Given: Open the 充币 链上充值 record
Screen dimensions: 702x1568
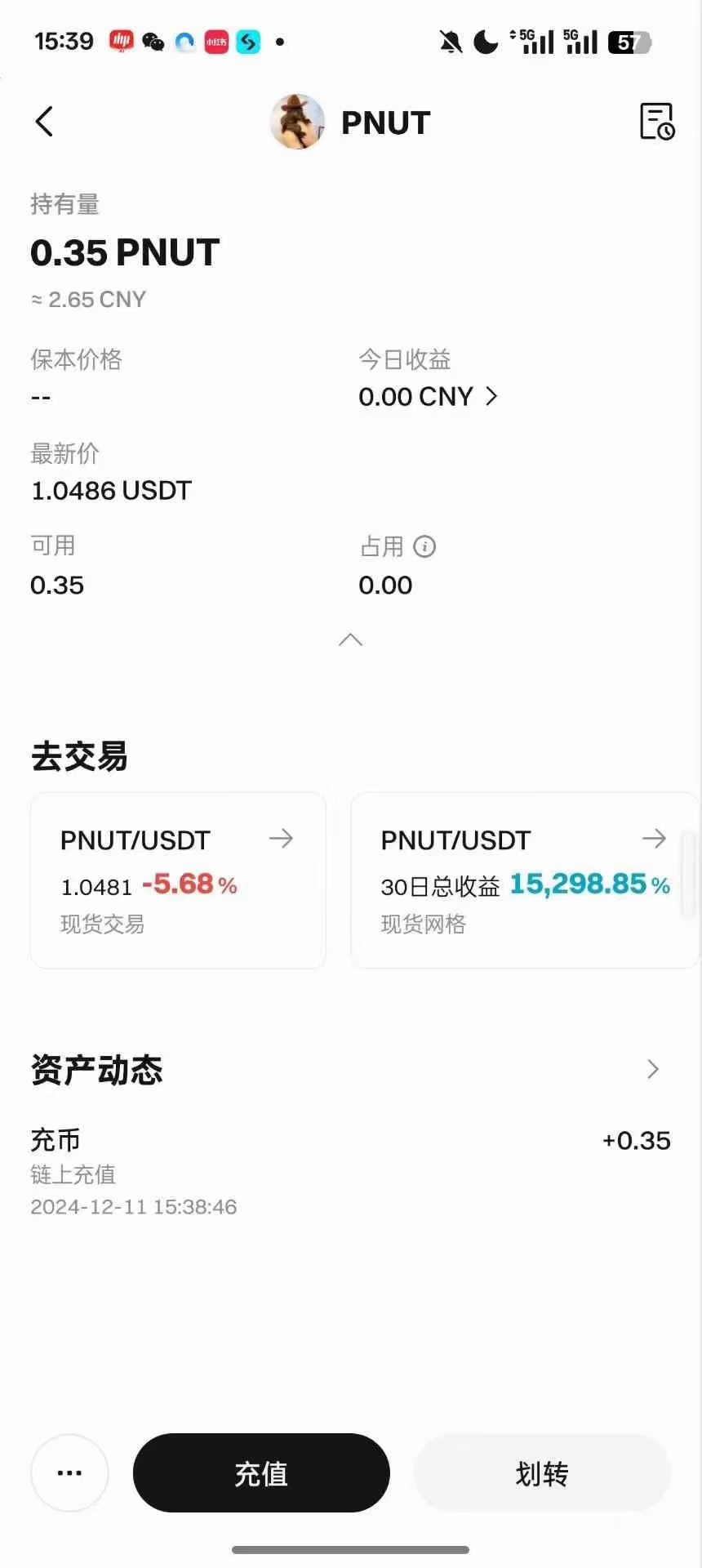Looking at the screenshot, I should click(x=350, y=1172).
